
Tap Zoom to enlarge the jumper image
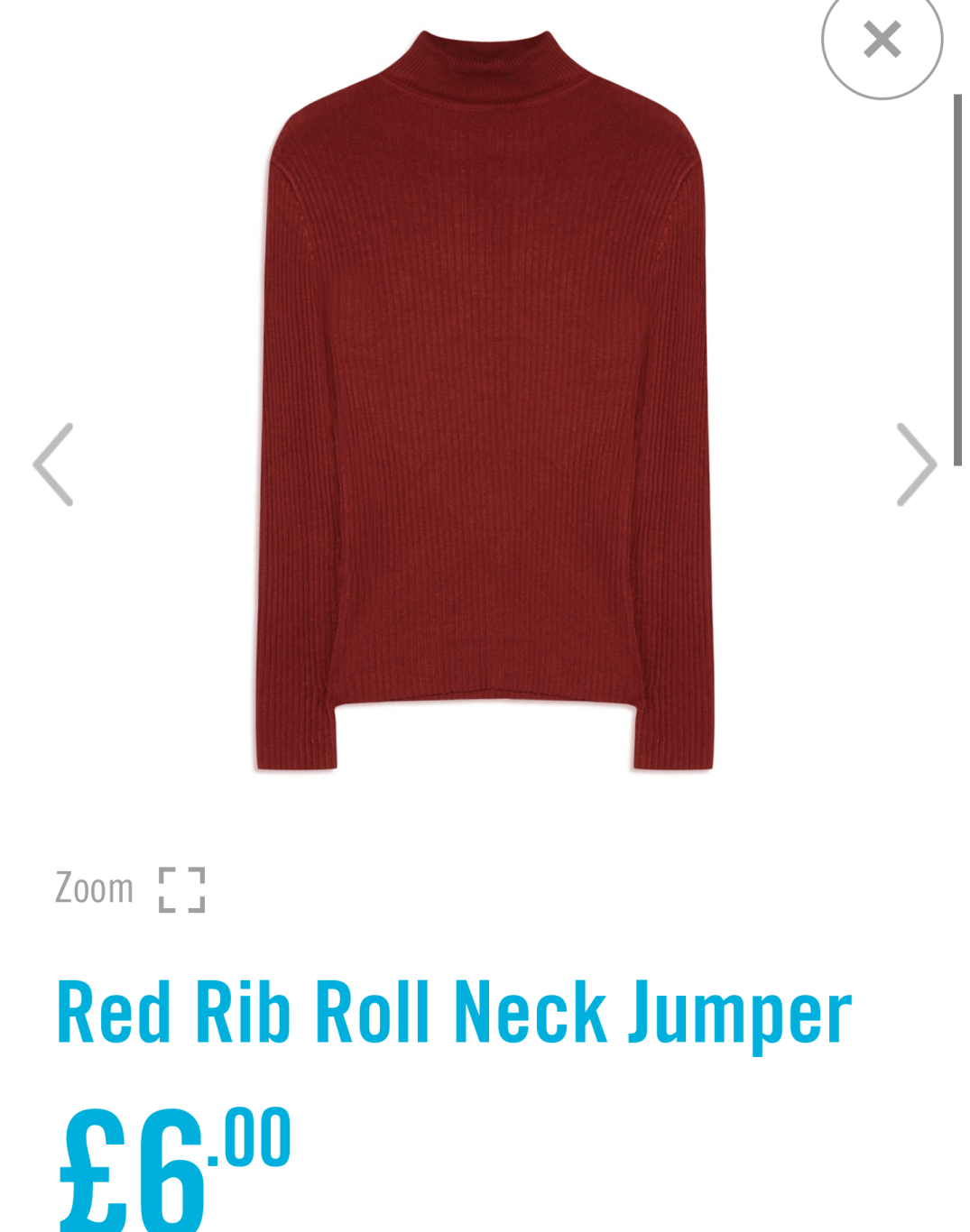pyautogui.click(x=131, y=889)
